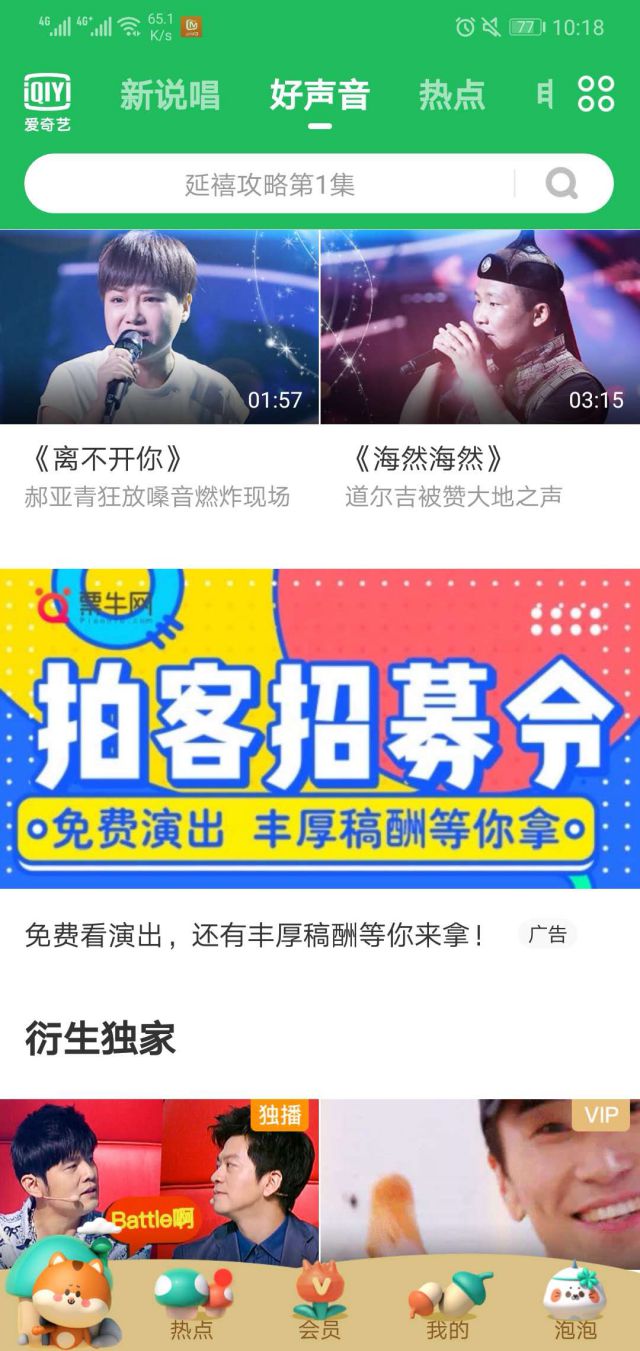This screenshot has height=1351, width=640.
Task: Play the 《离不开你》 video
Action: pos(159,328)
